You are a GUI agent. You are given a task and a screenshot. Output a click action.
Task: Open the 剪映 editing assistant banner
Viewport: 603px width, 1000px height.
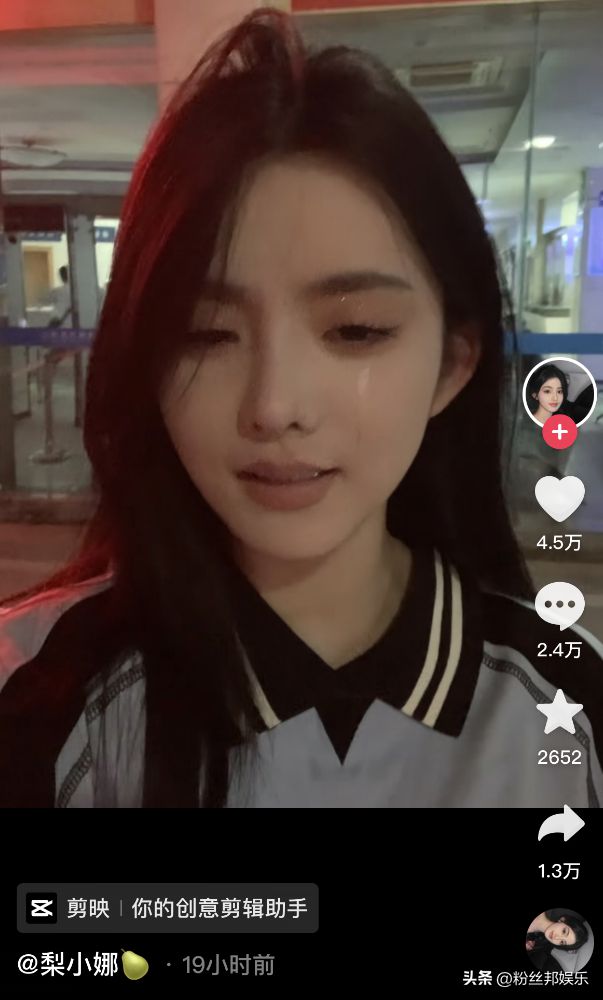(168, 908)
